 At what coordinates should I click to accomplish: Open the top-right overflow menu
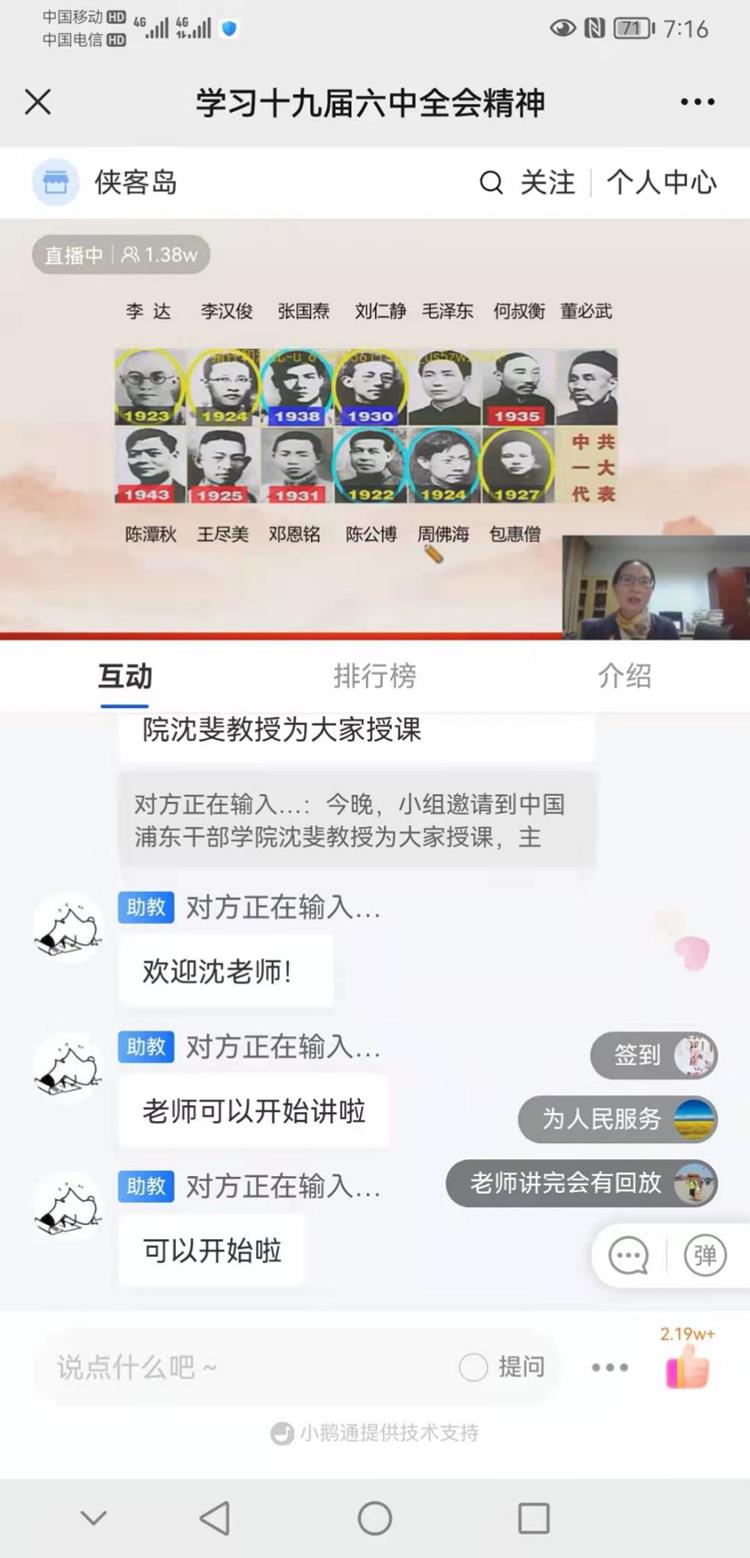click(x=697, y=102)
